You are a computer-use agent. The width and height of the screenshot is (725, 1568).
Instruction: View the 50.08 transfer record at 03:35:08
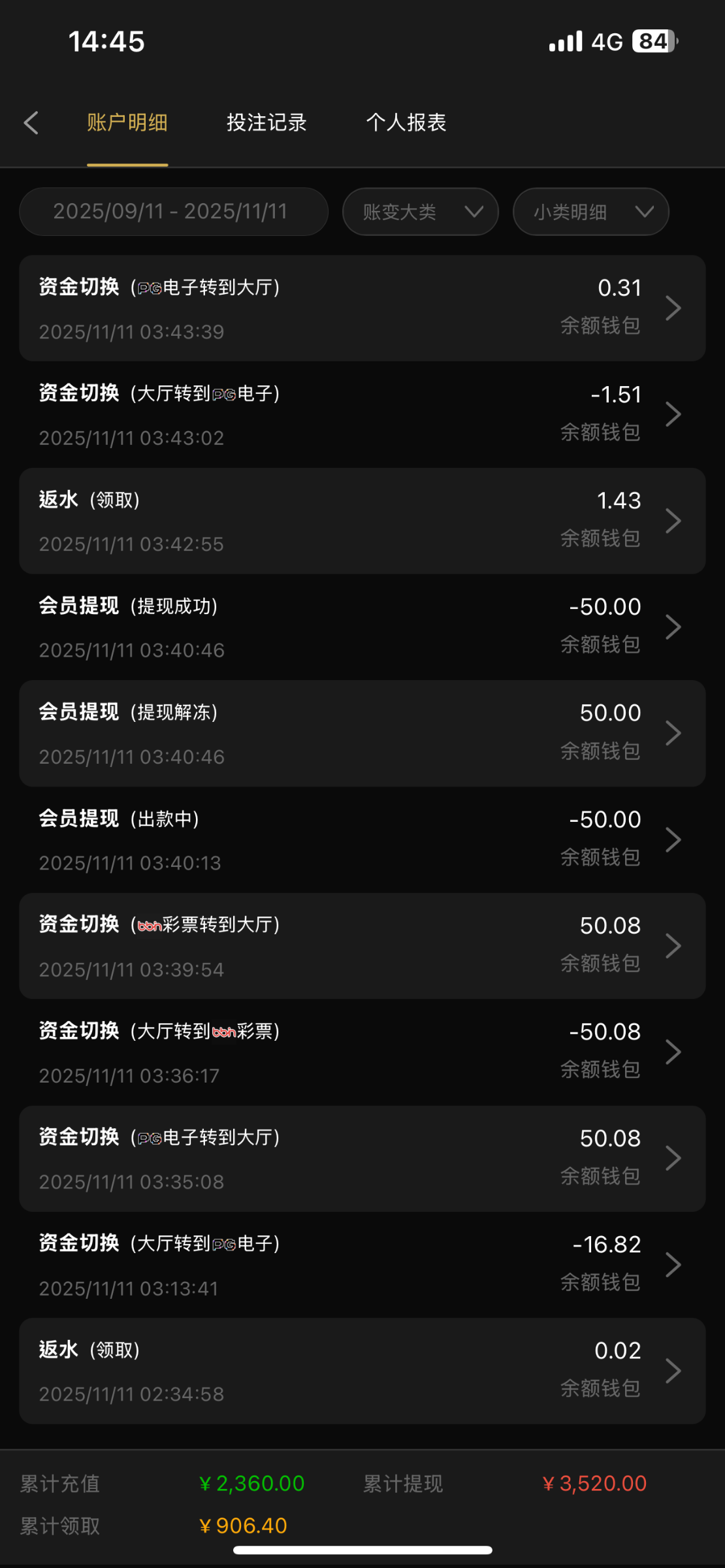click(x=362, y=1159)
